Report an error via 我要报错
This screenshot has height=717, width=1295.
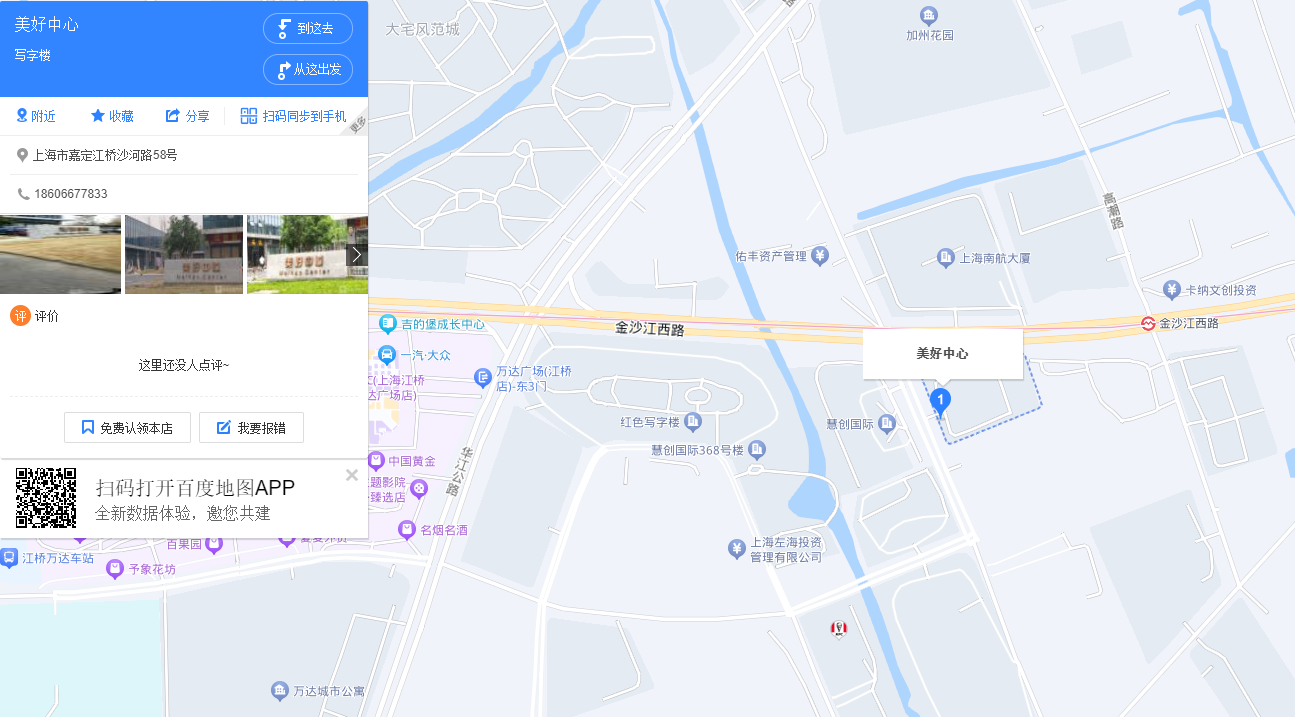pyautogui.click(x=251, y=427)
